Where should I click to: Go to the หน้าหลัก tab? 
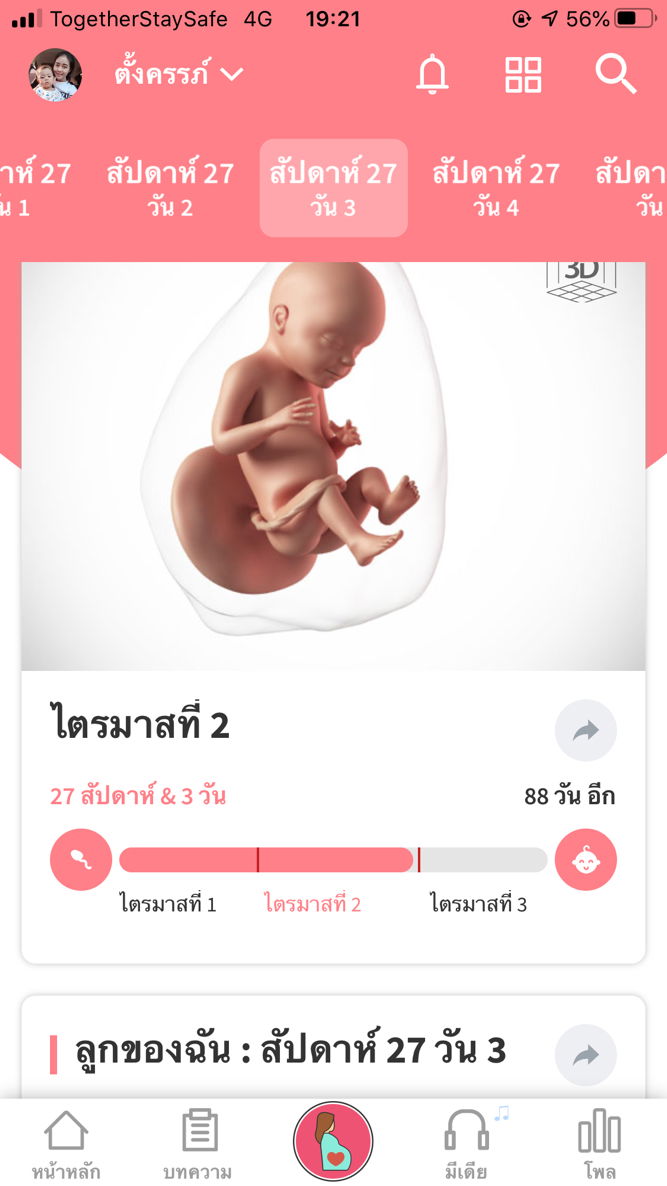66,1144
